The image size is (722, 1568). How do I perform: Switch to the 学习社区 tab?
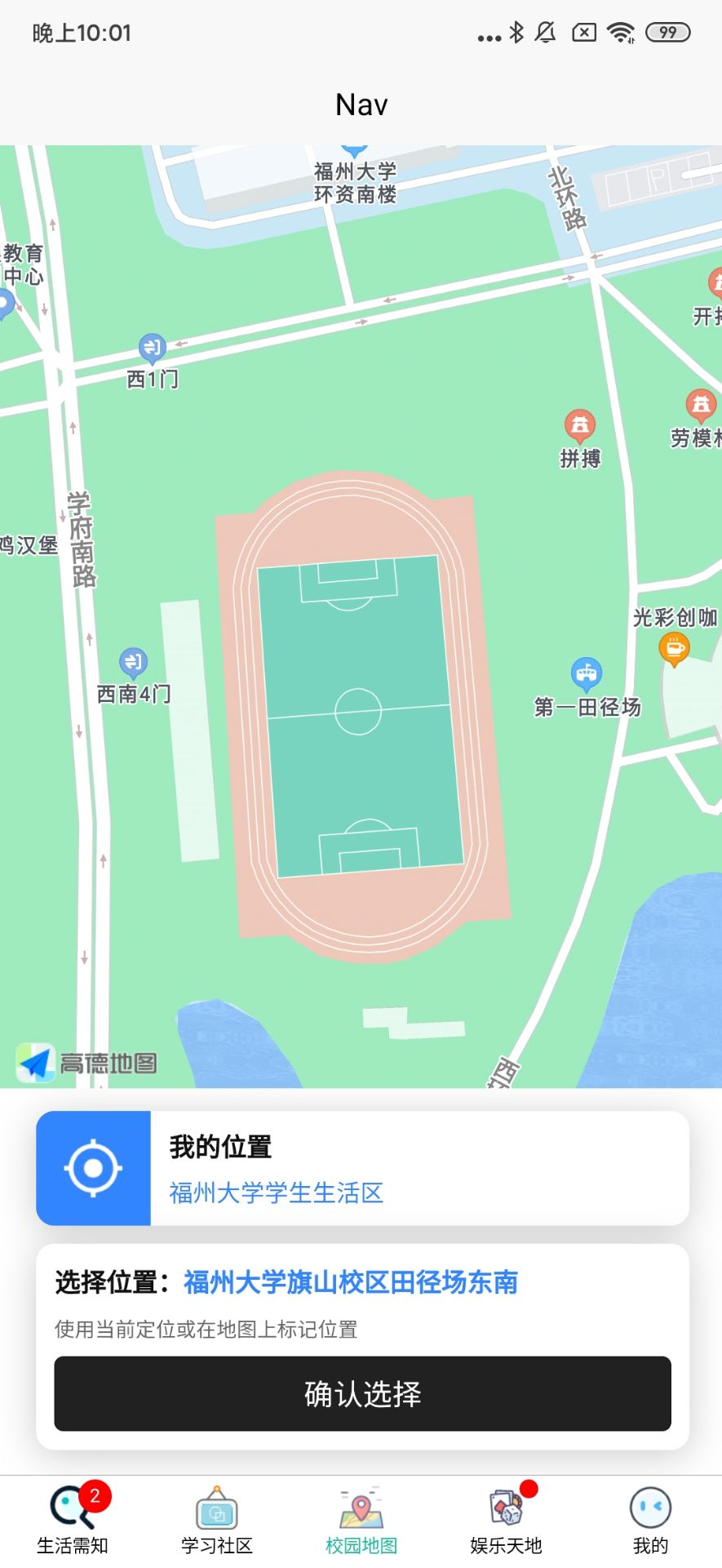point(217,1520)
